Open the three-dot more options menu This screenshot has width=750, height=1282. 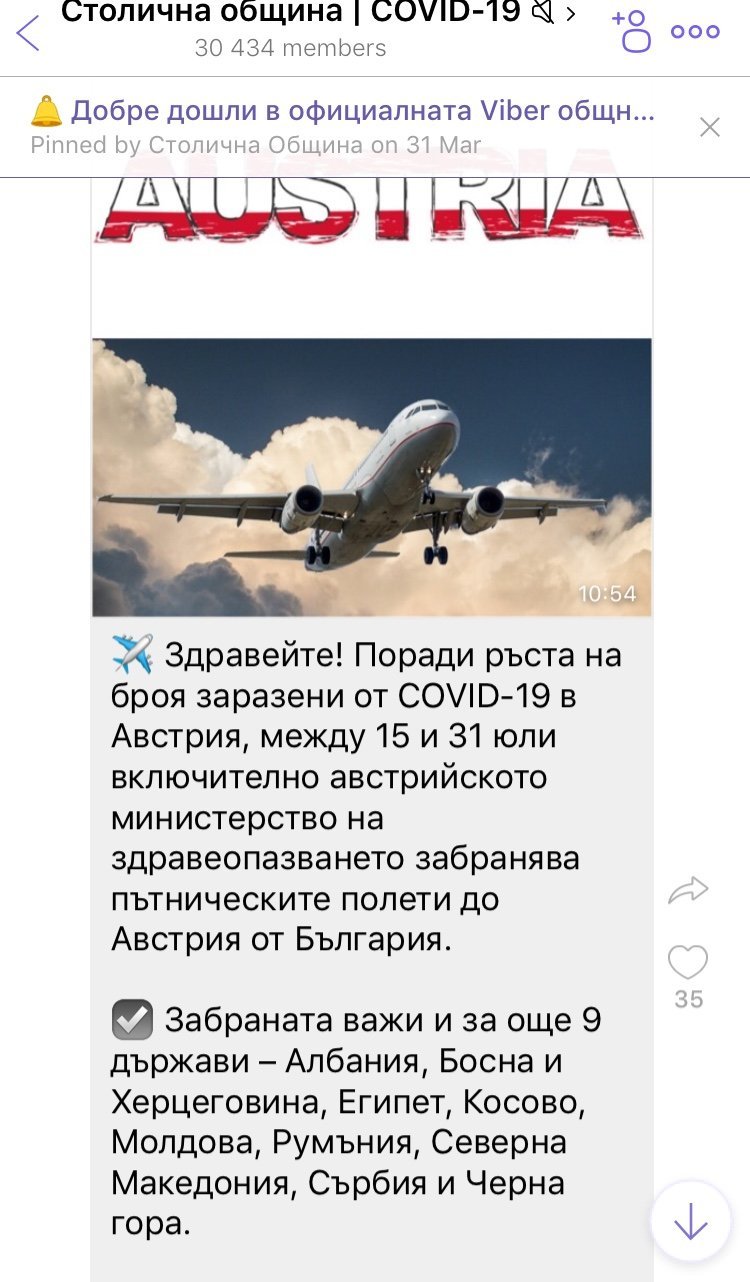point(695,32)
